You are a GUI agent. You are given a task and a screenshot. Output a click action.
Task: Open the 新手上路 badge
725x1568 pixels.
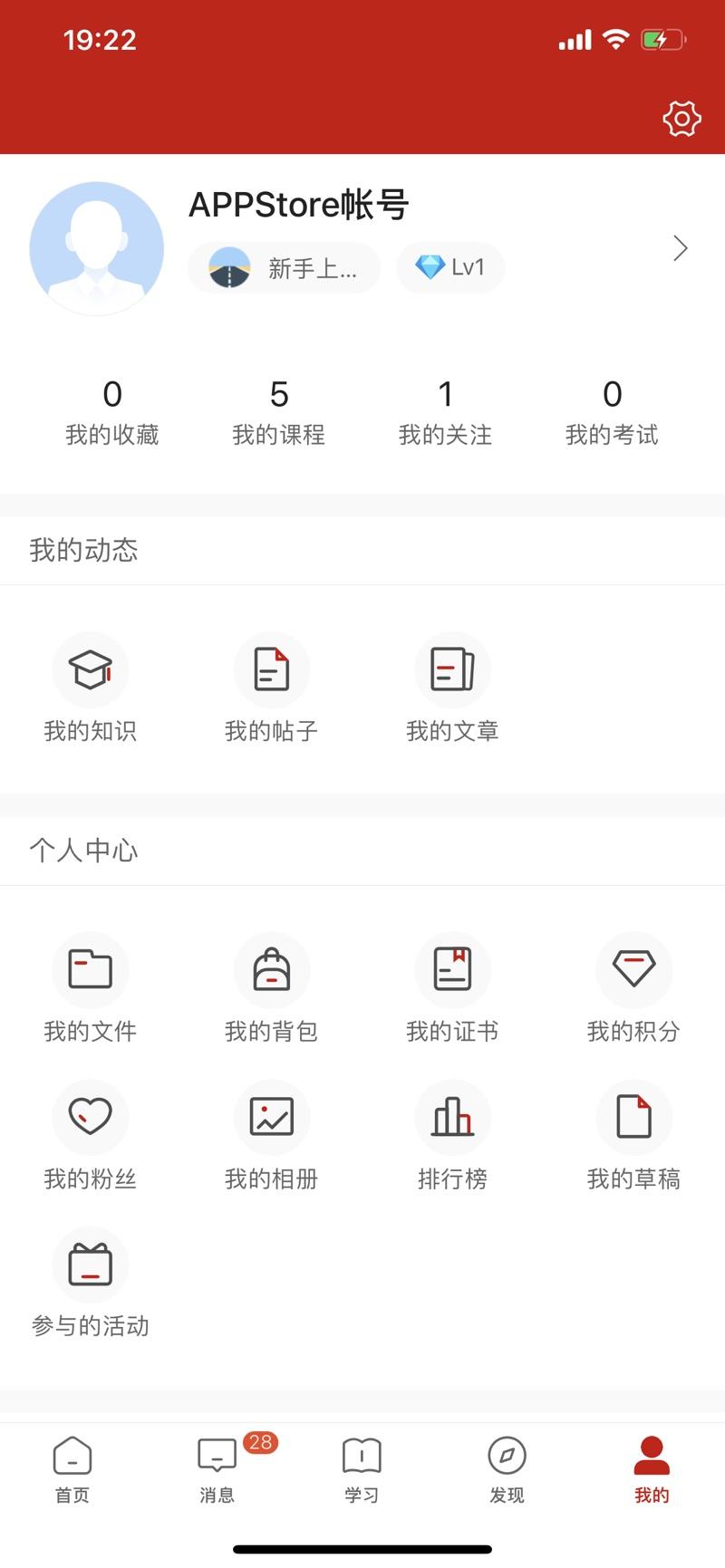click(x=284, y=267)
